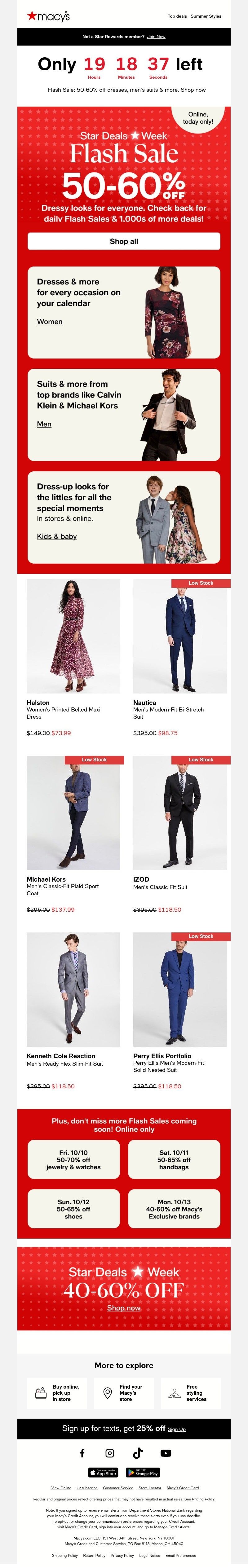This screenshot has height=1568, width=248.
Task: Tap Join Now for Star Rewards
Action: click(x=156, y=37)
